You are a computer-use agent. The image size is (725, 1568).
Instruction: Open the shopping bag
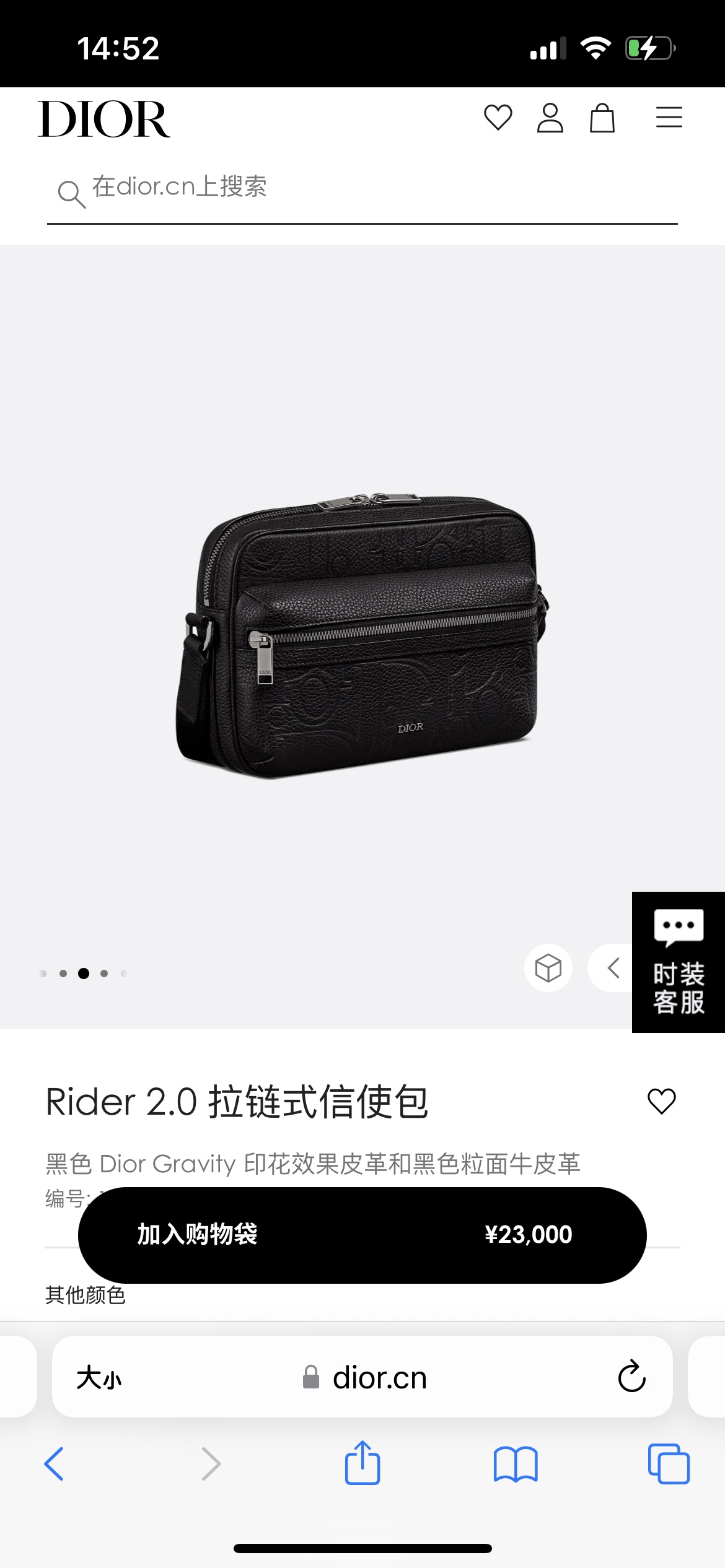coord(602,118)
